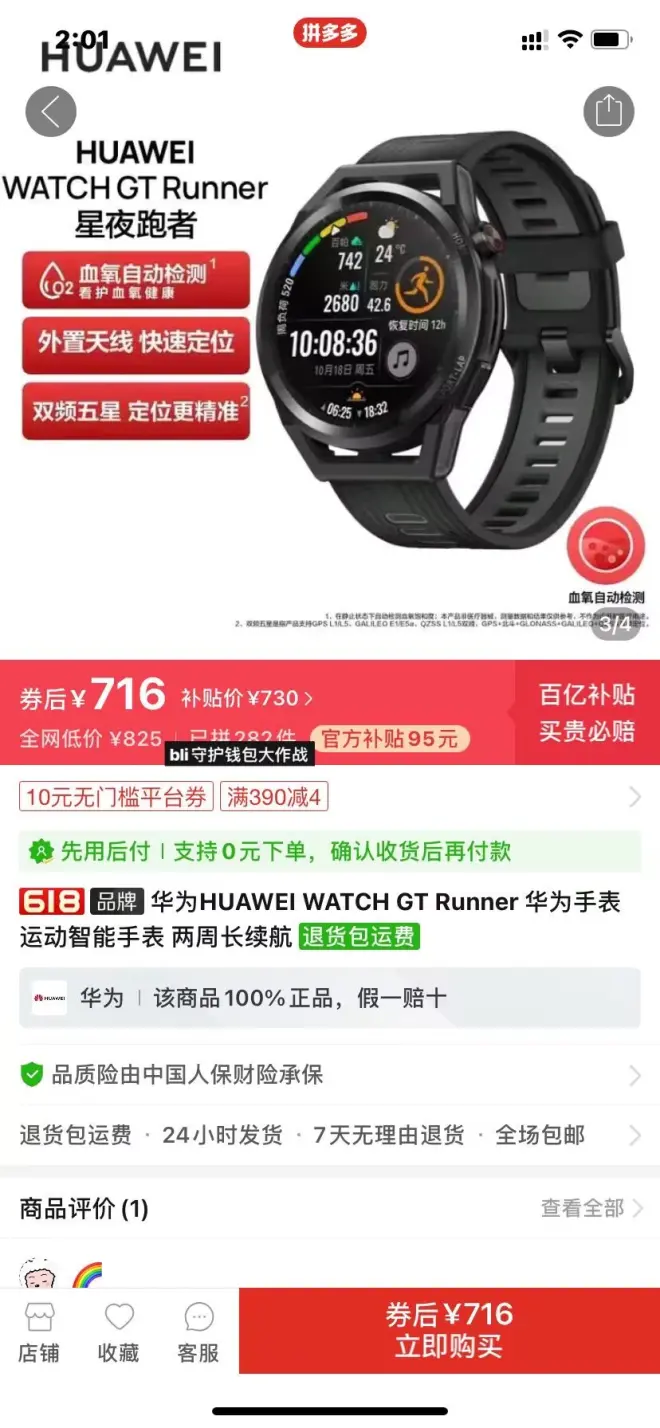Go back using the back arrow
The width and height of the screenshot is (660, 1428).
[x=51, y=112]
